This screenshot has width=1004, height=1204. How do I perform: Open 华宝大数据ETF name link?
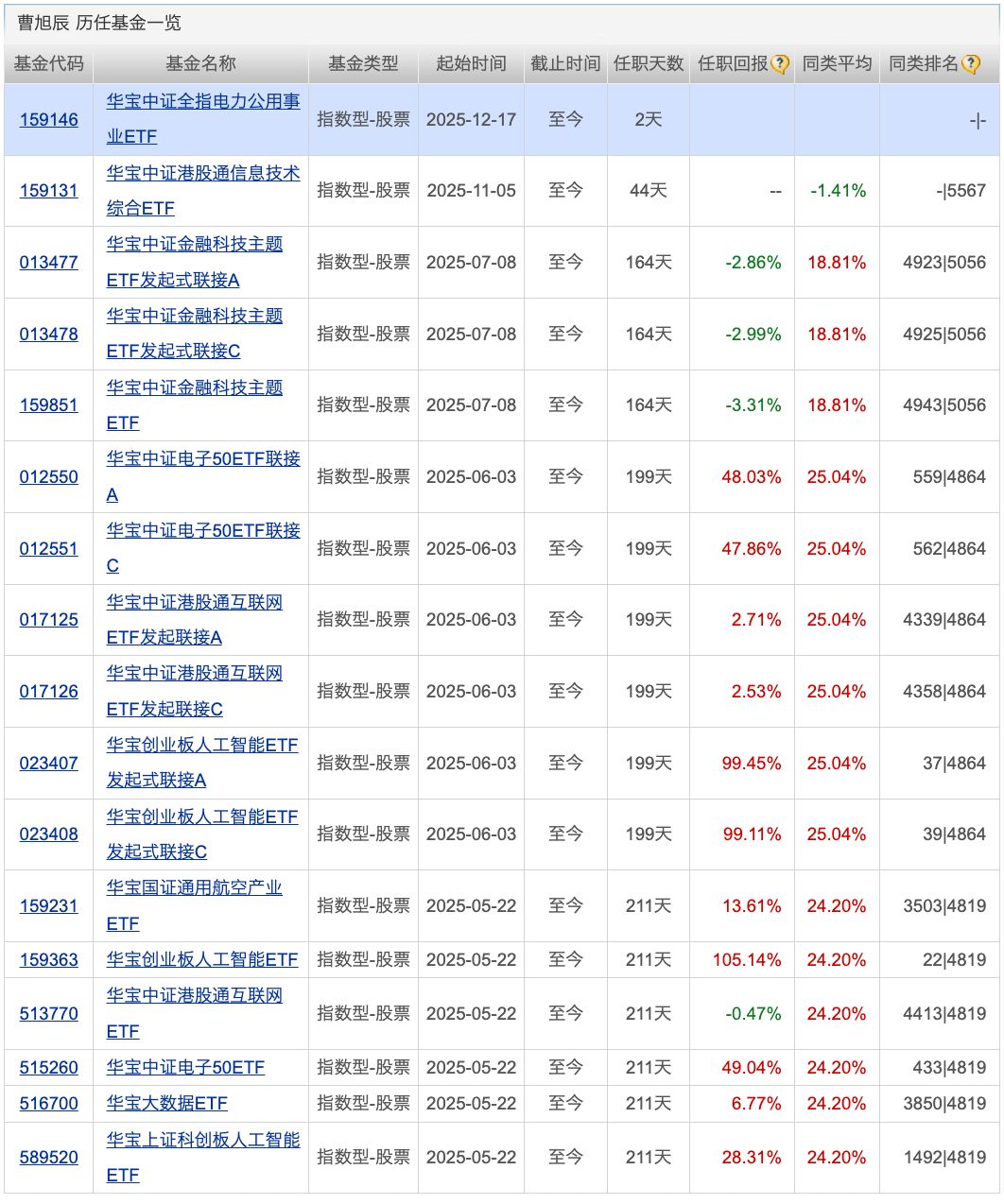[166, 1104]
